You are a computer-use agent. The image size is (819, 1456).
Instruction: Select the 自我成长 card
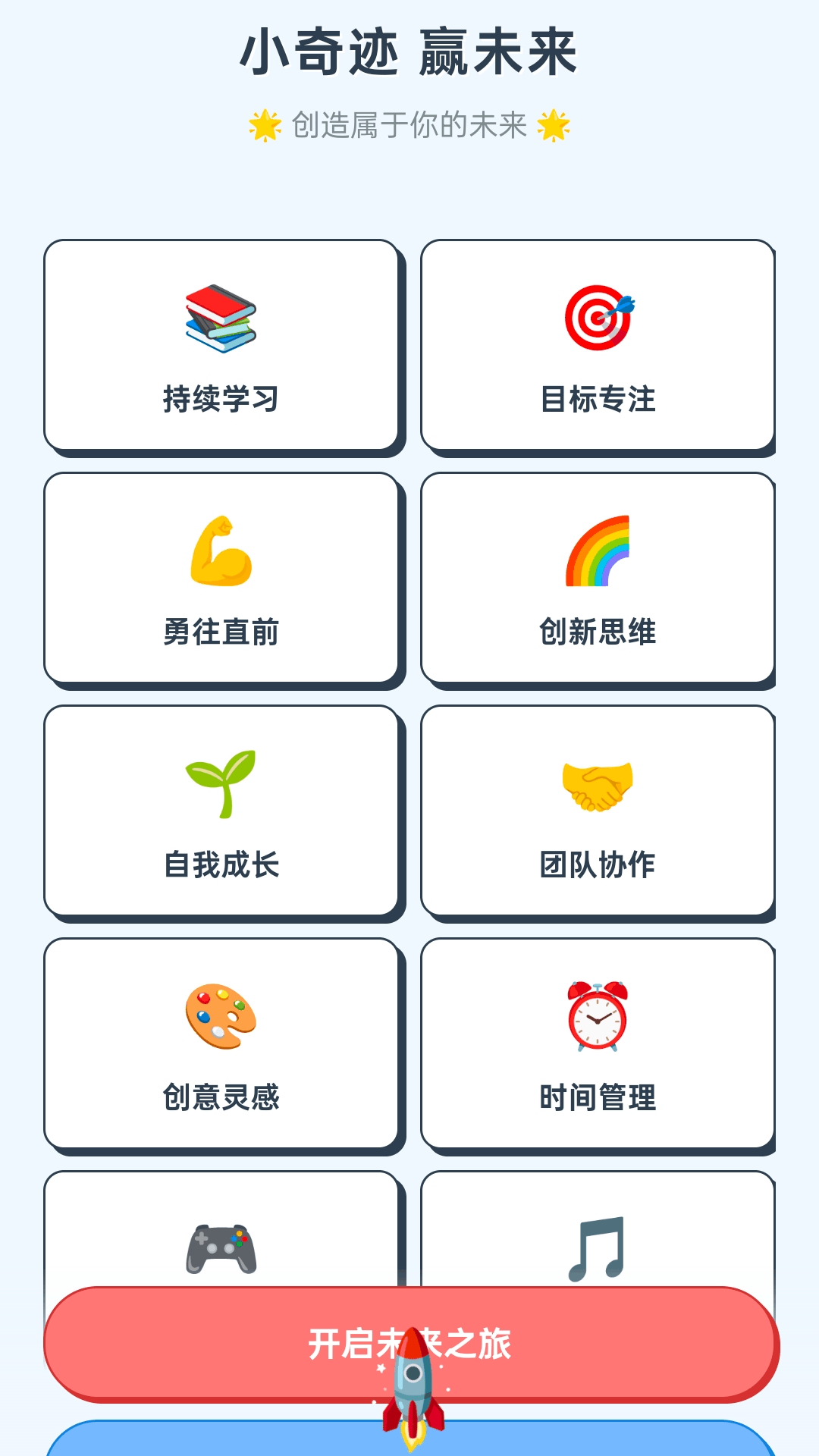pyautogui.click(x=220, y=811)
